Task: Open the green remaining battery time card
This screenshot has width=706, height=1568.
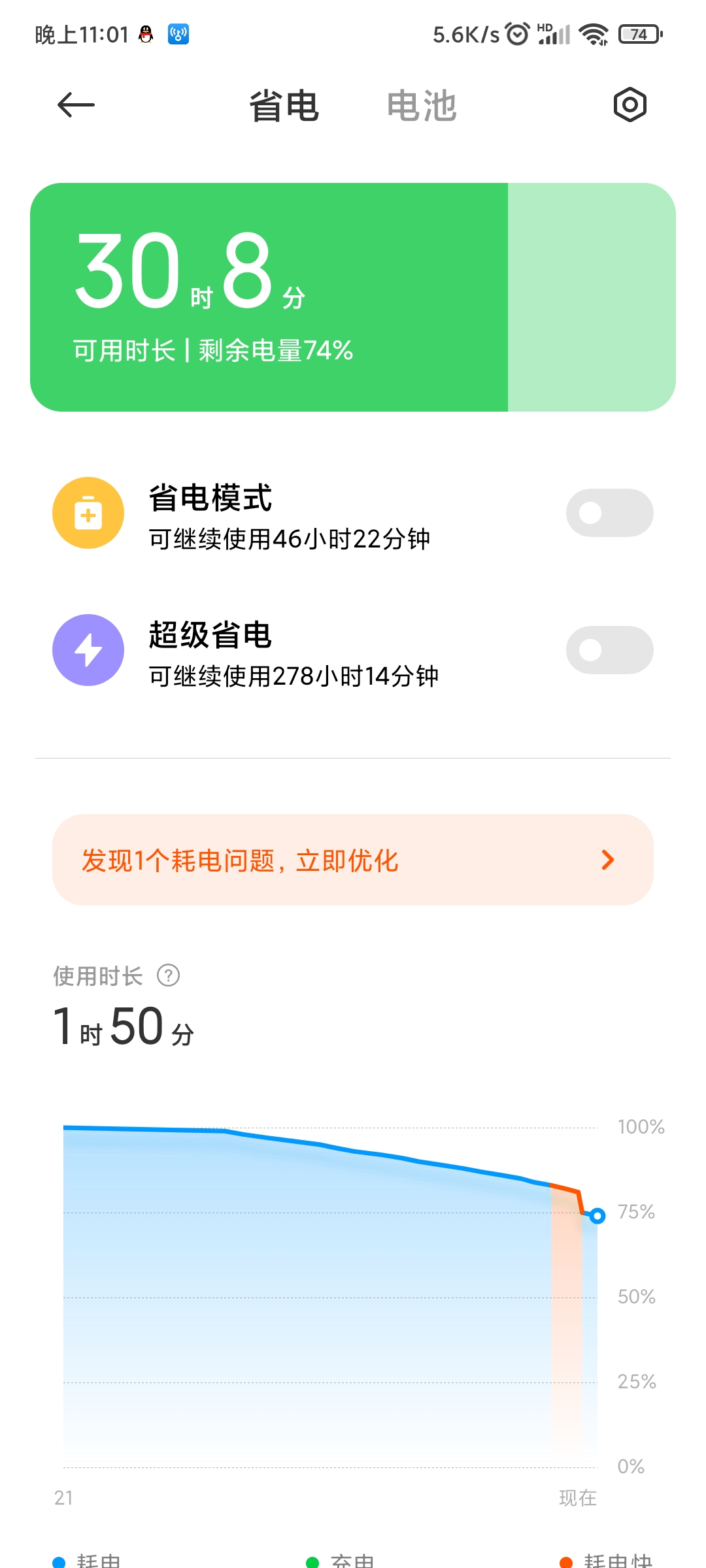Action: pyautogui.click(x=353, y=297)
